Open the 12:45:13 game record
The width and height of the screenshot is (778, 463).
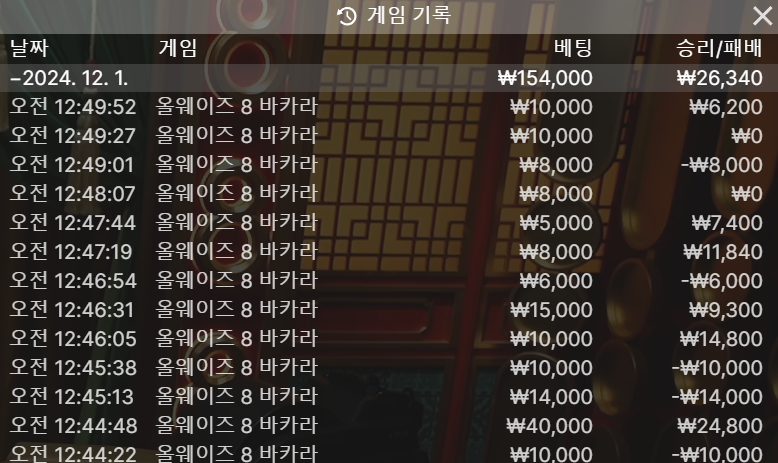[x=388, y=397]
